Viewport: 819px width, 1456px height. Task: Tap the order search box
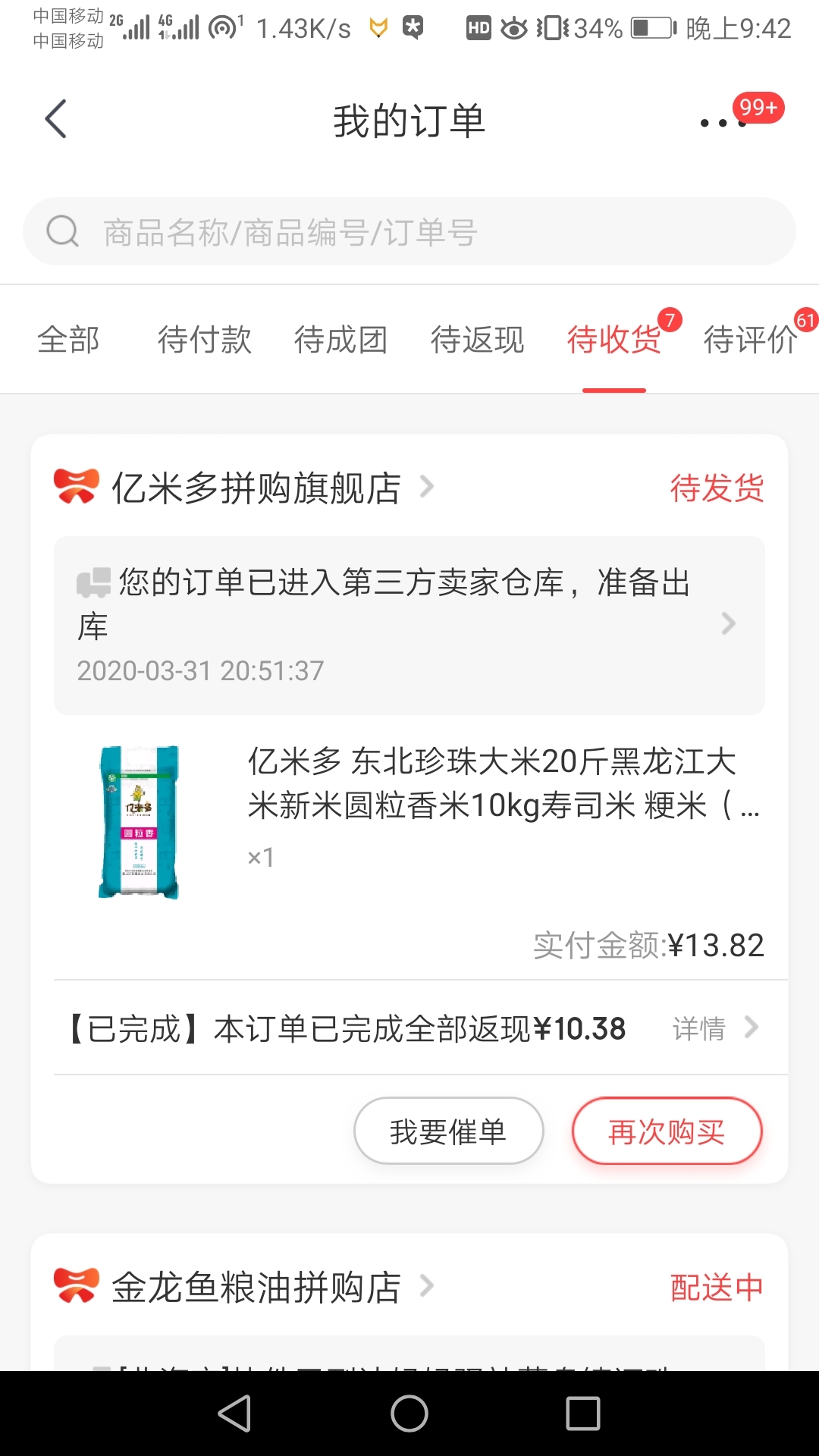[409, 231]
